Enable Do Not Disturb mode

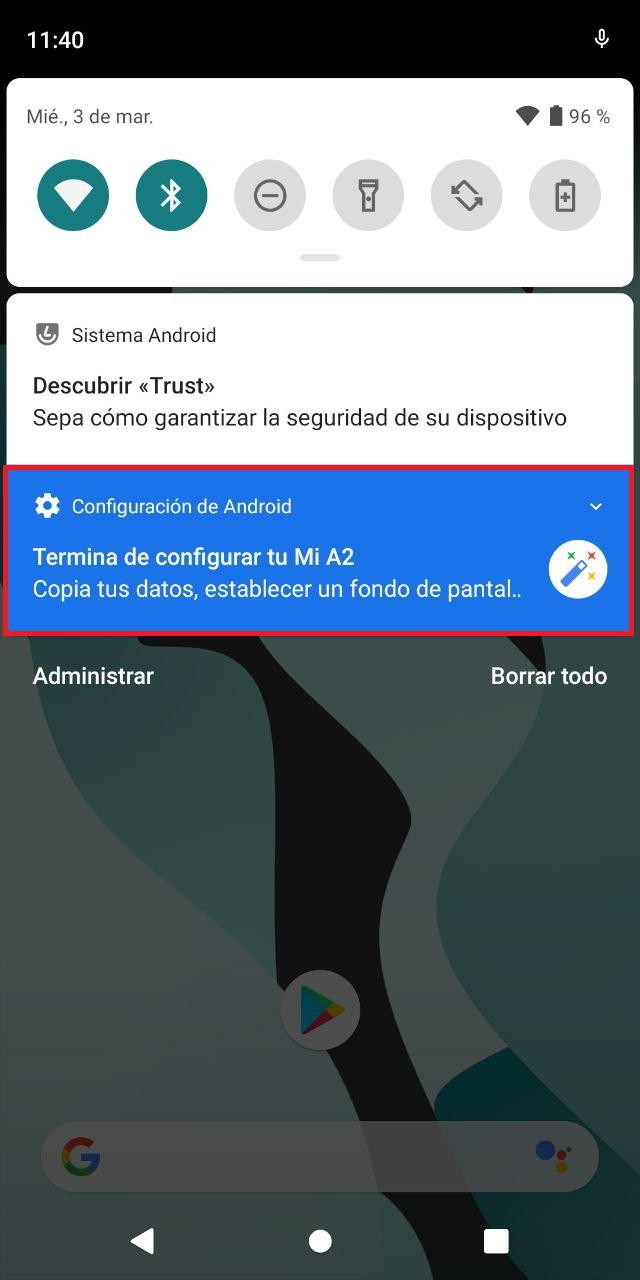click(x=269, y=196)
